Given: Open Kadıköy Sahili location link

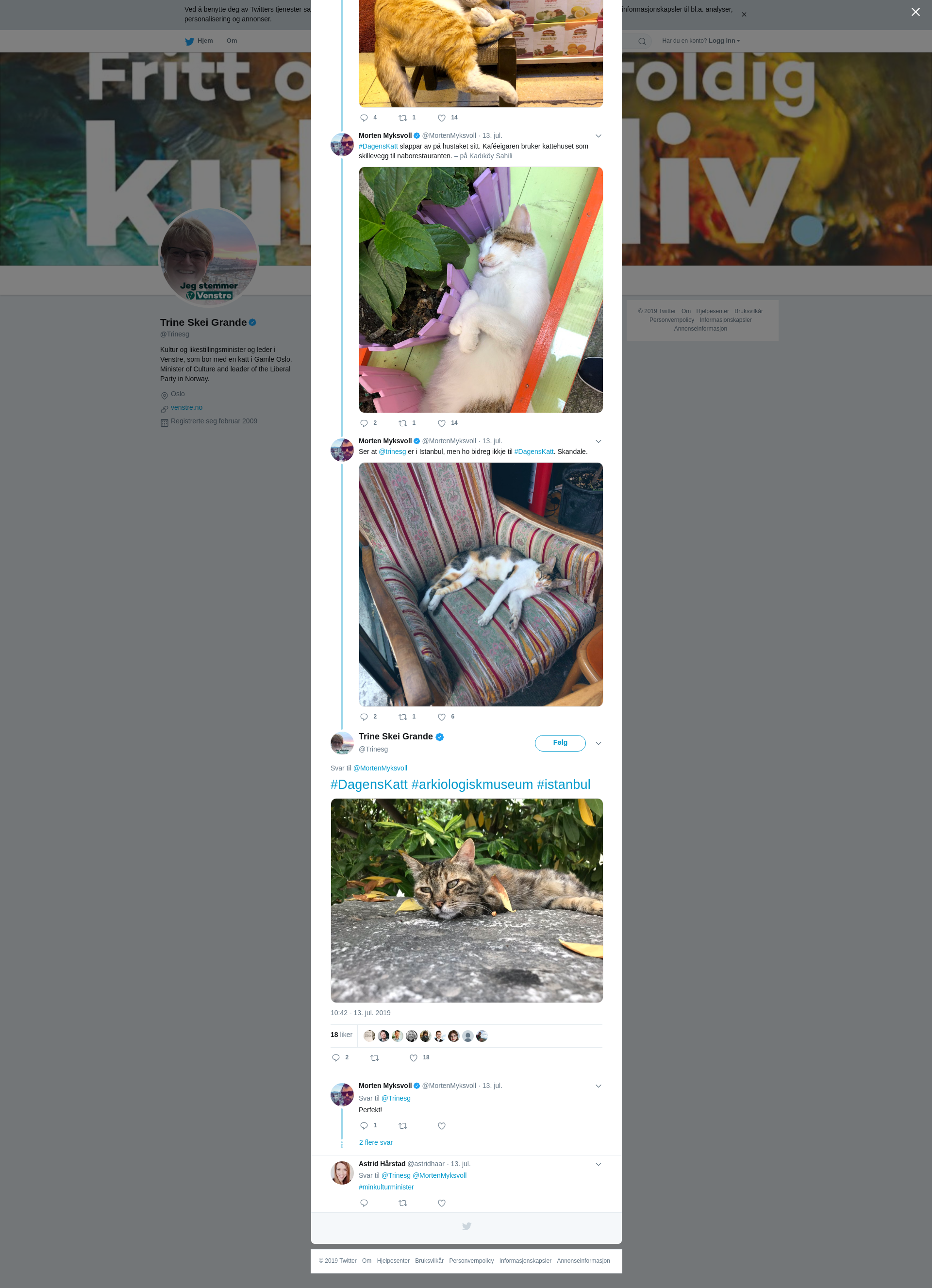Looking at the screenshot, I should tap(485, 156).
